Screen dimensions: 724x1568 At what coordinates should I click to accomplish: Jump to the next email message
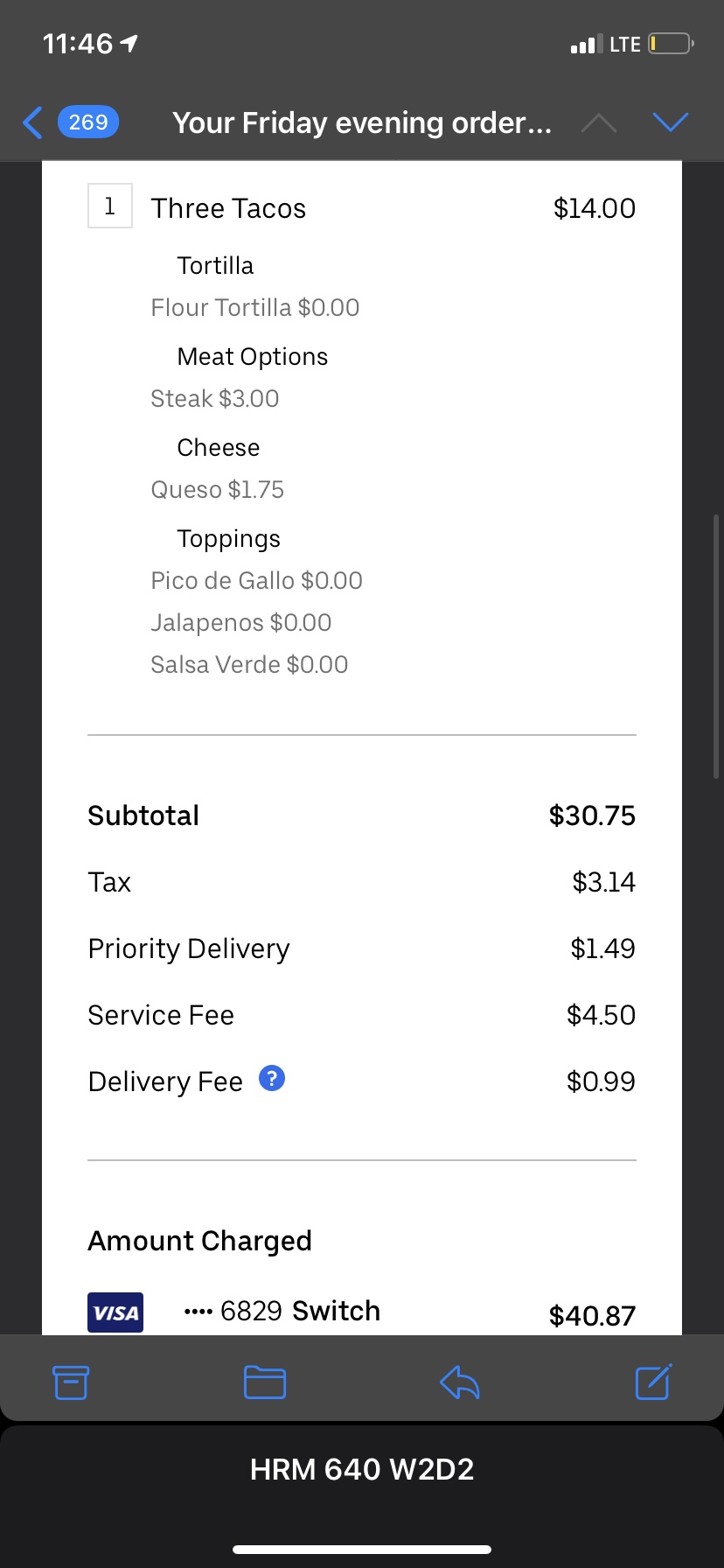[x=671, y=122]
